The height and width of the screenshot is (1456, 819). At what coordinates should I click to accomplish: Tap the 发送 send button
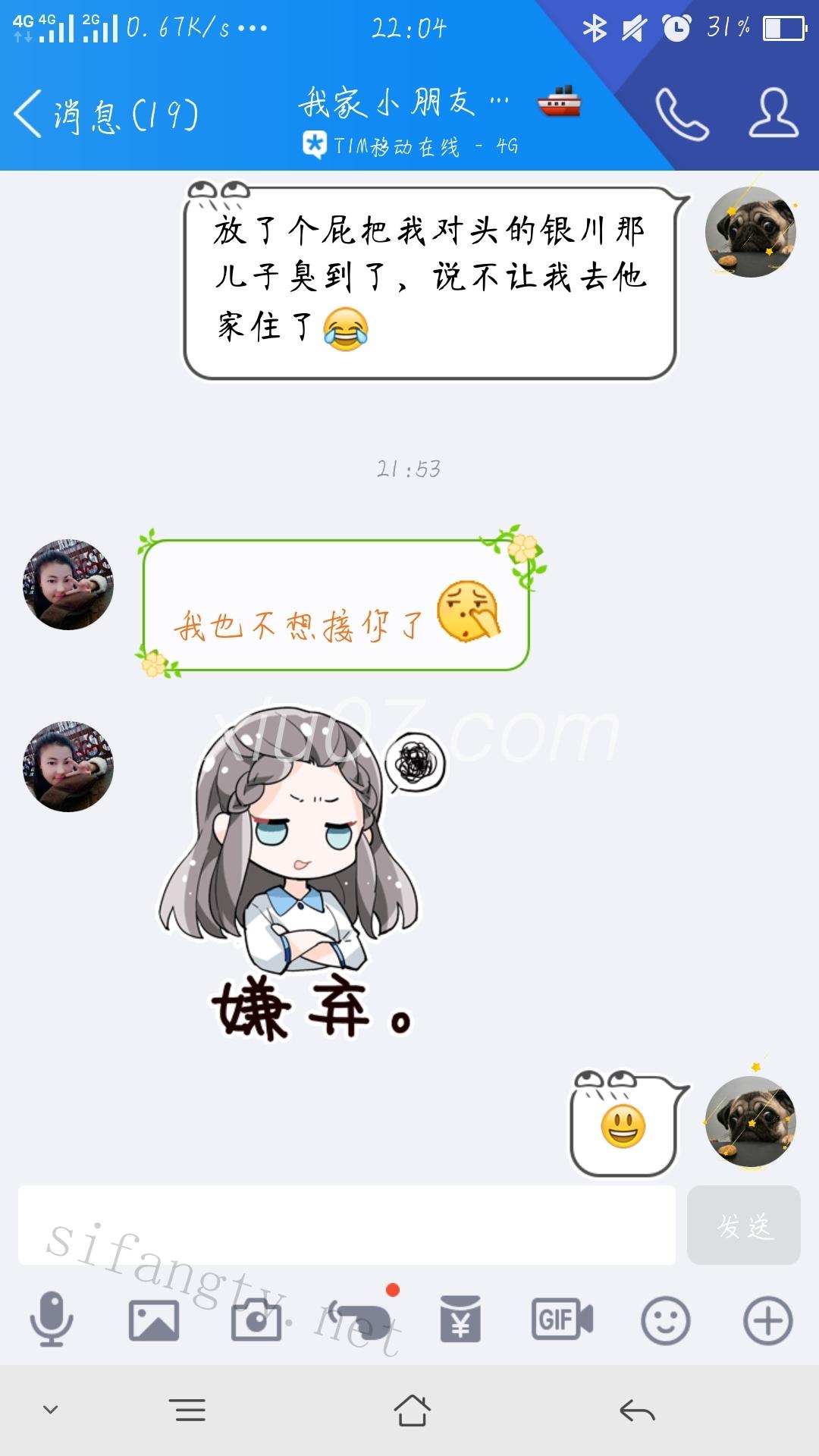[x=743, y=1225]
